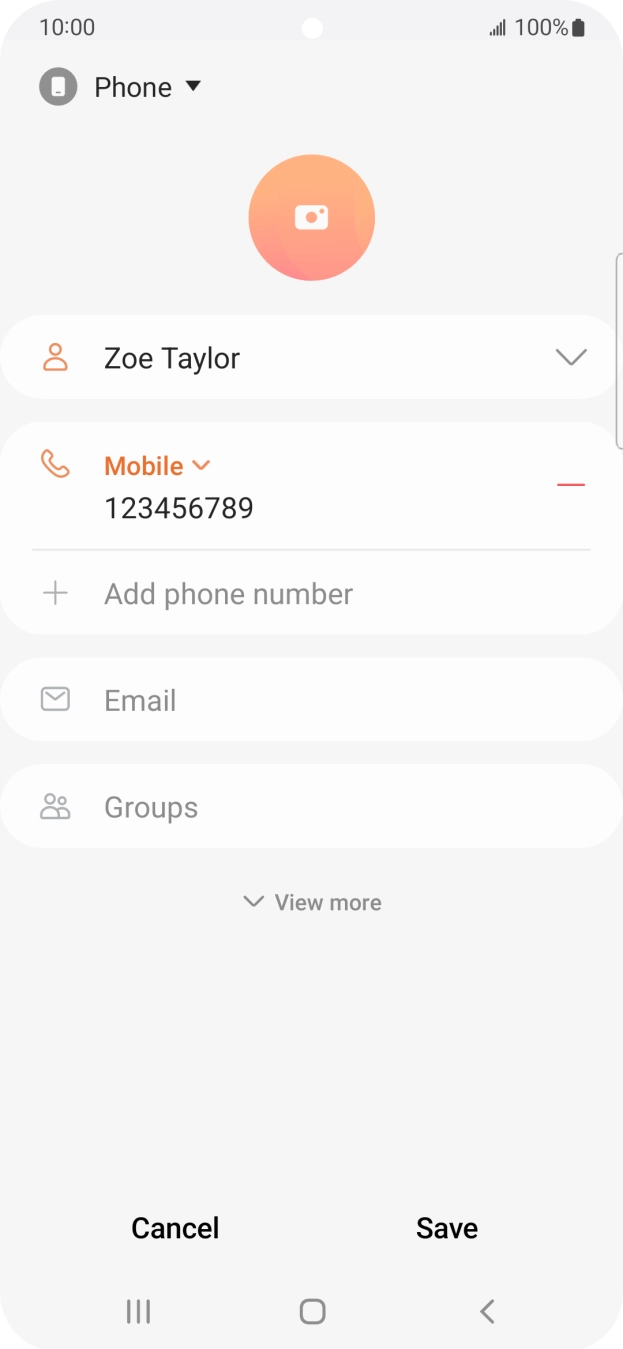Save the contact Zoe Taylor
This screenshot has width=623, height=1349.
[x=447, y=1228]
